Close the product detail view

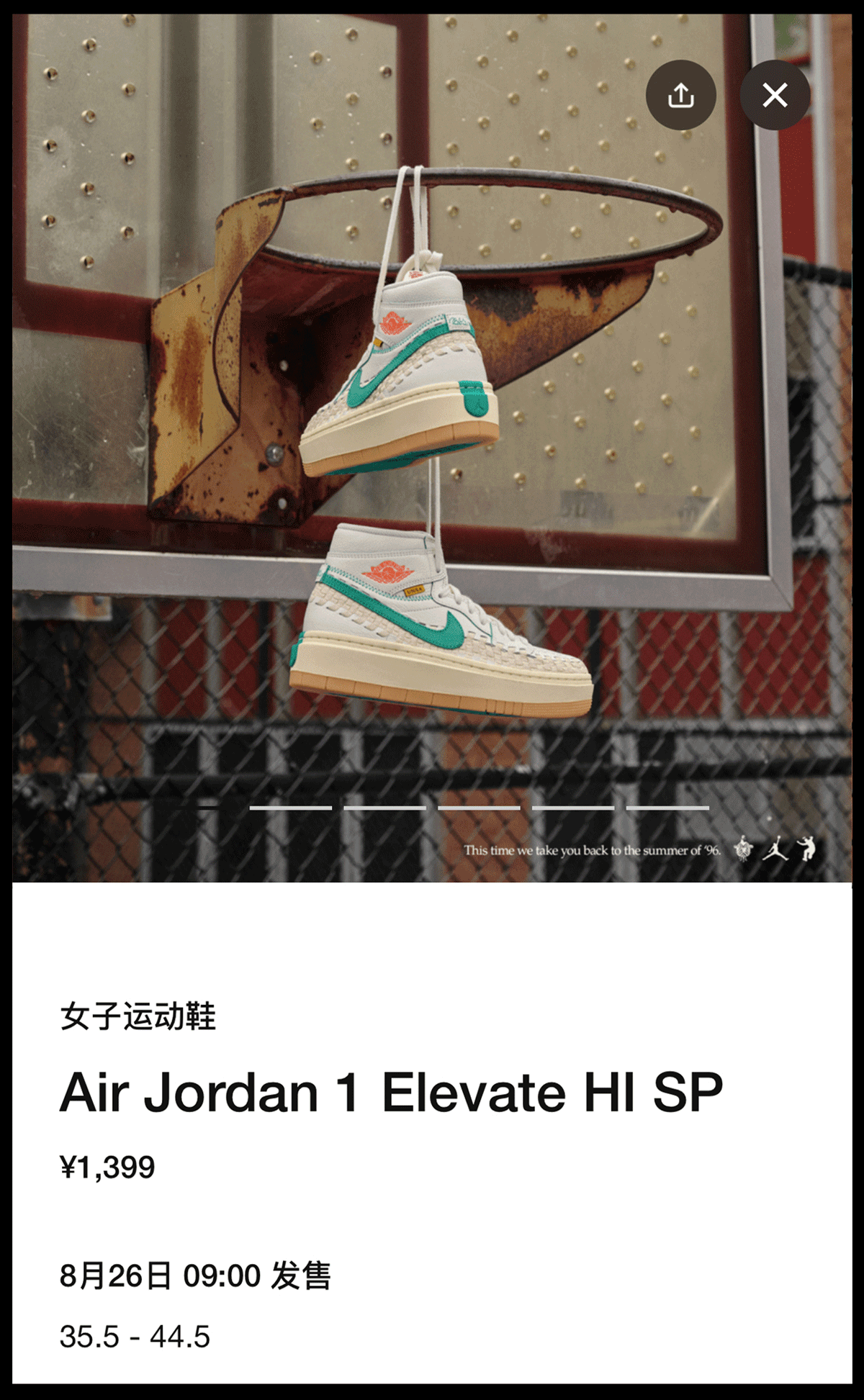(x=775, y=95)
